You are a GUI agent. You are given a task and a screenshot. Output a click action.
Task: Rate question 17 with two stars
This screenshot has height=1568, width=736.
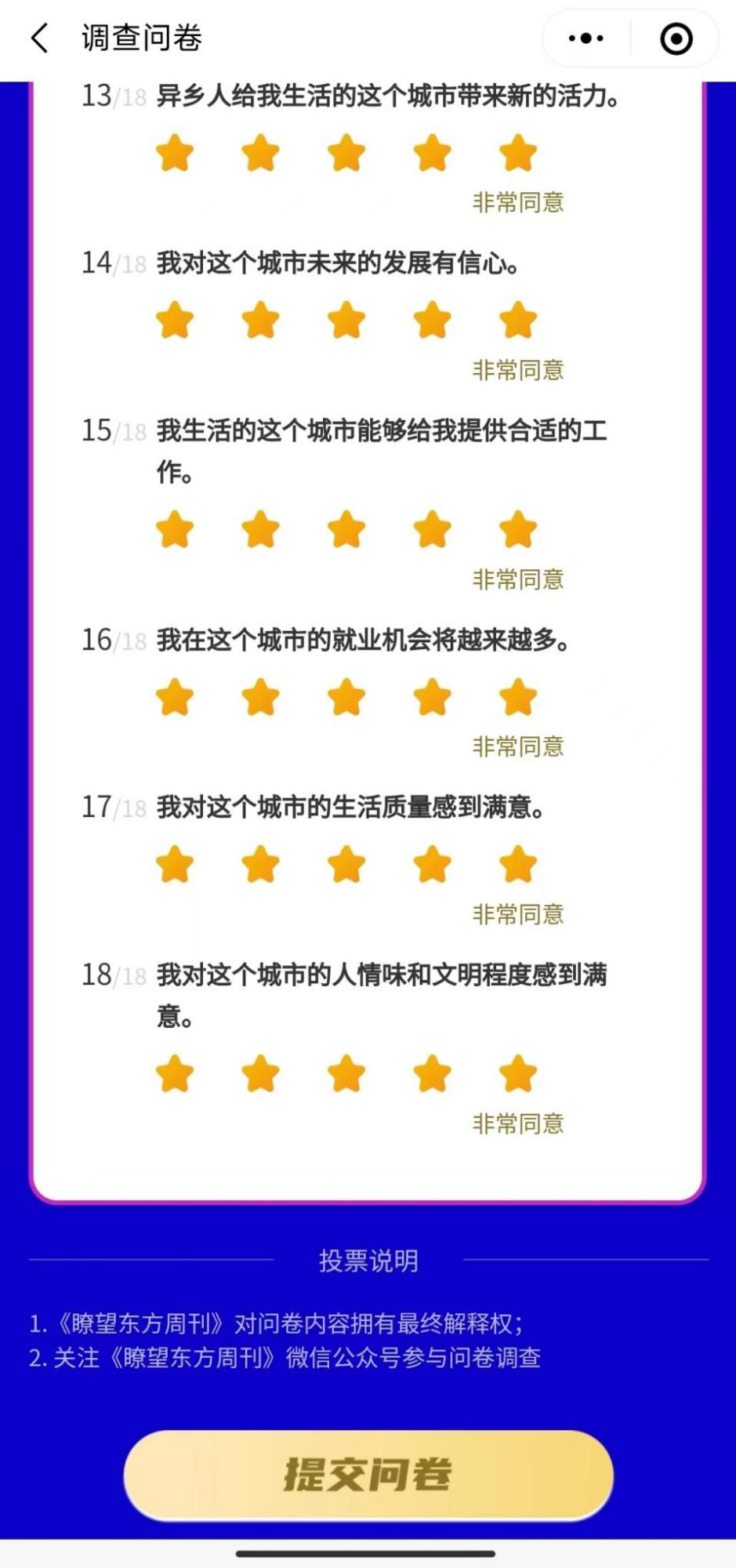pyautogui.click(x=260, y=865)
